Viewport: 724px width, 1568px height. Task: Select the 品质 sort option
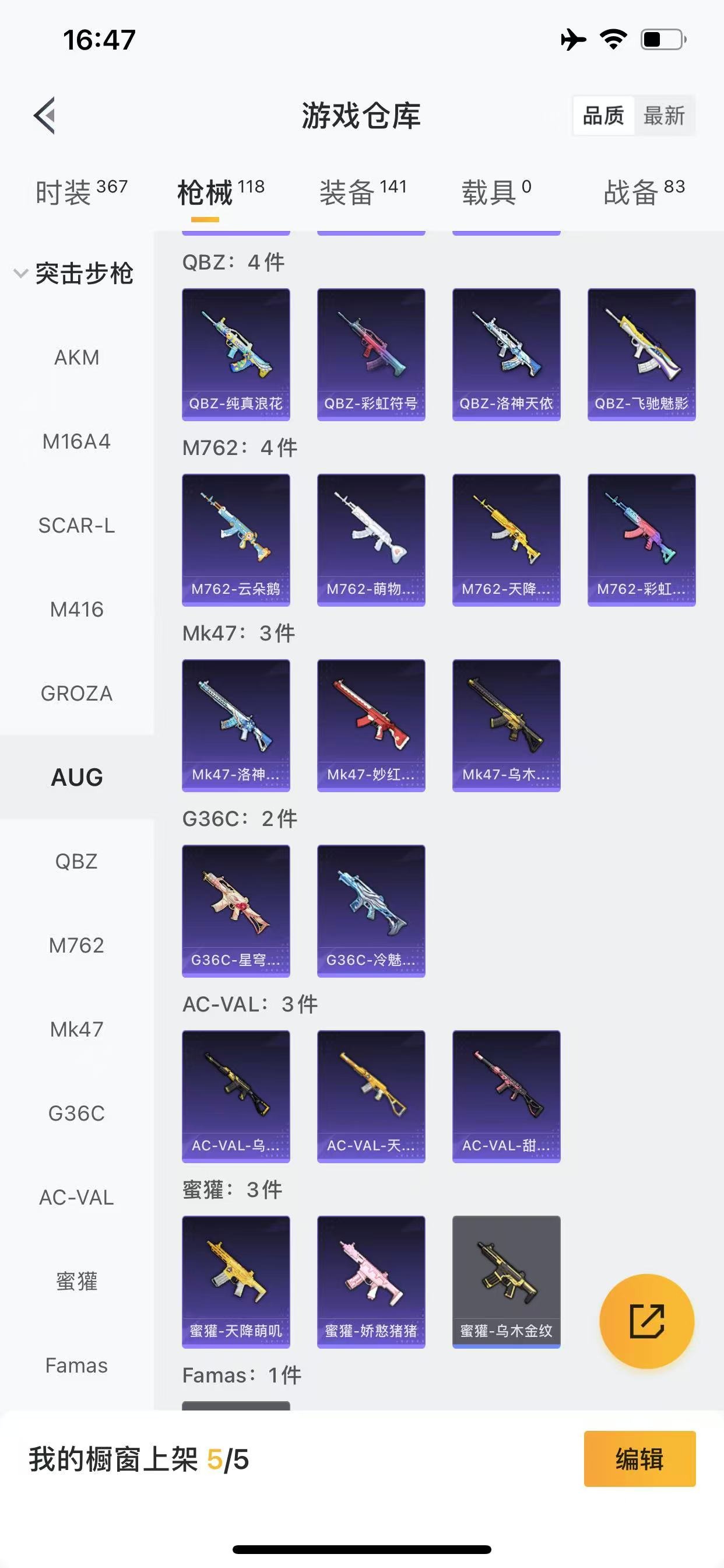[x=603, y=115]
